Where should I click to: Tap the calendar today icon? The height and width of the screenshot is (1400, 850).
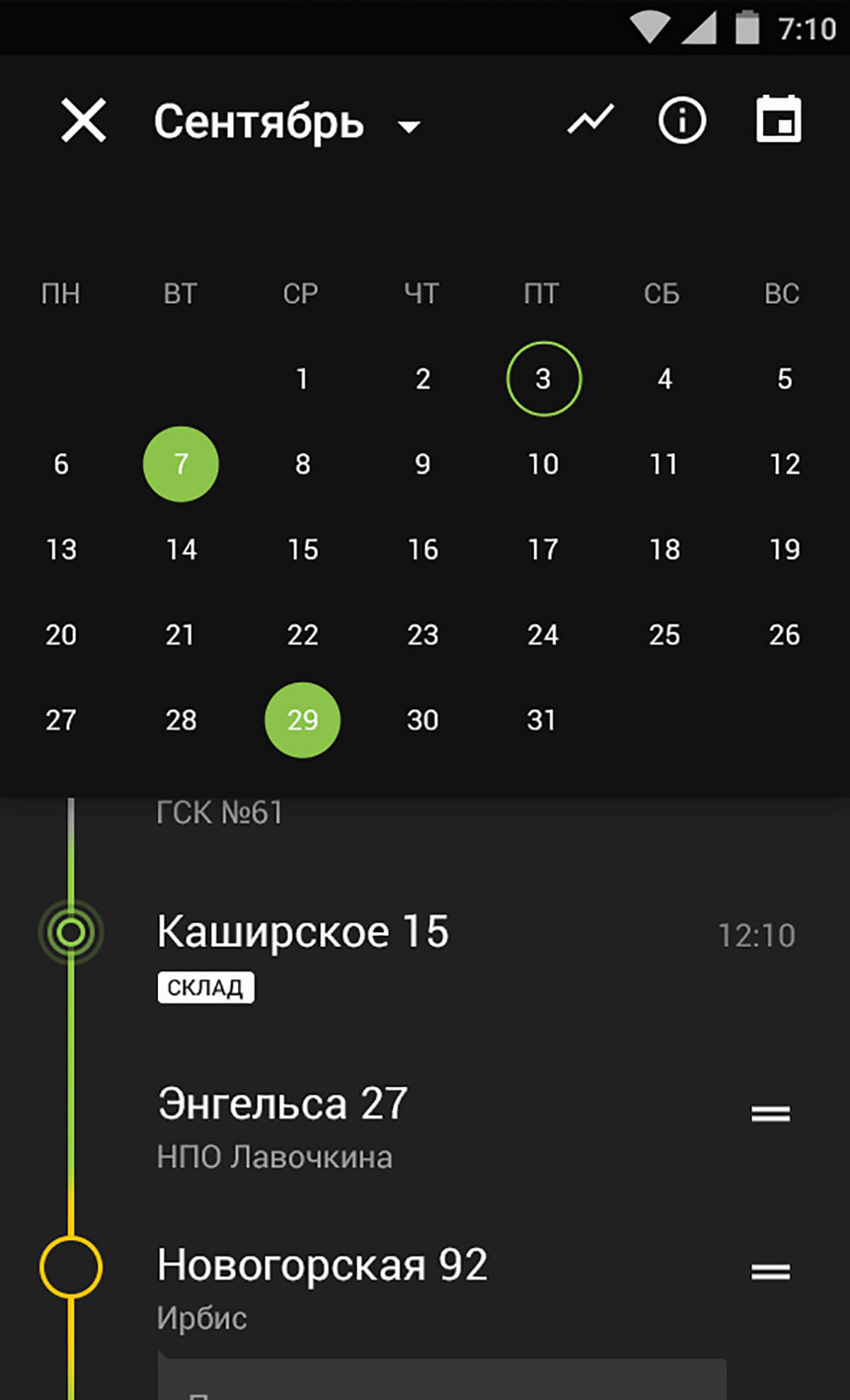click(x=778, y=120)
